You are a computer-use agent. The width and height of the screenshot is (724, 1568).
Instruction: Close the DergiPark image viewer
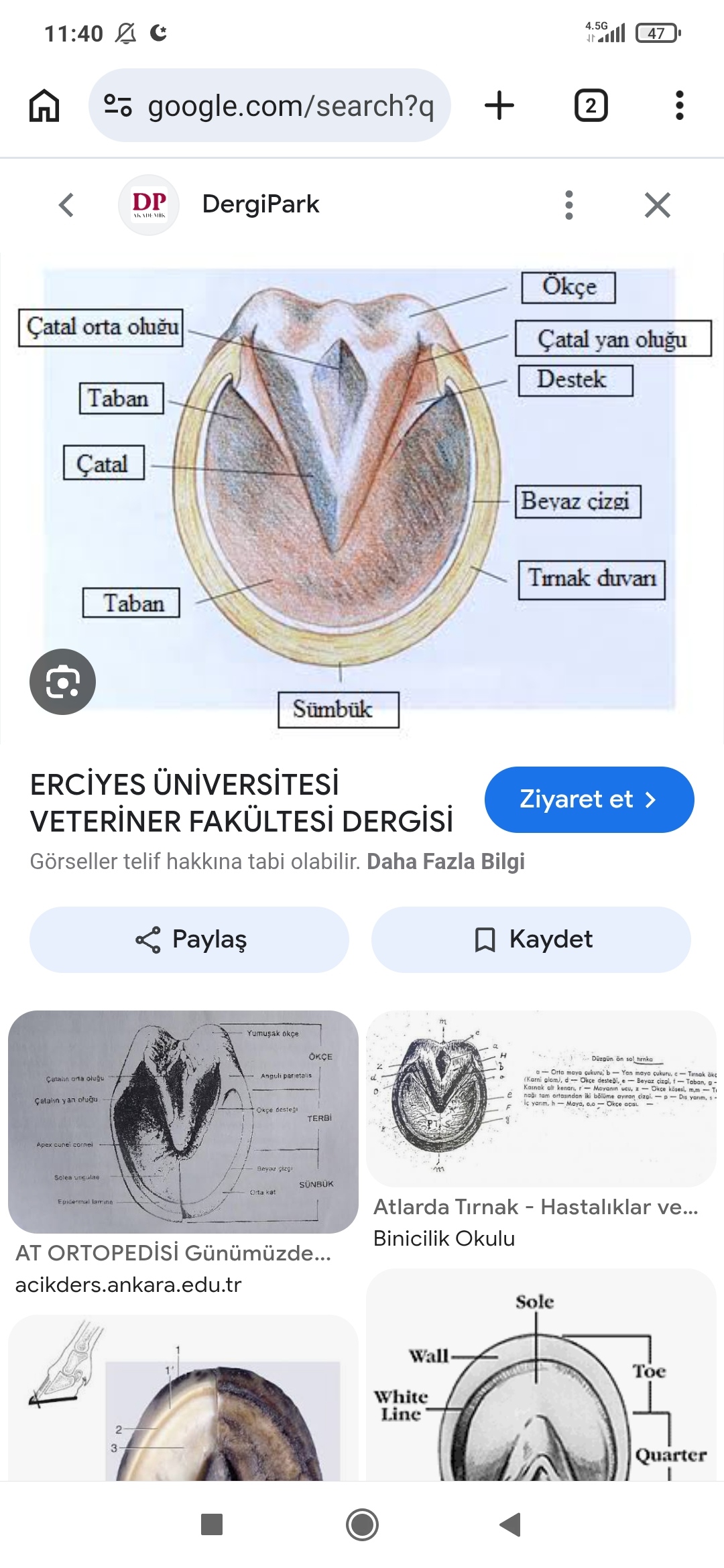(657, 205)
